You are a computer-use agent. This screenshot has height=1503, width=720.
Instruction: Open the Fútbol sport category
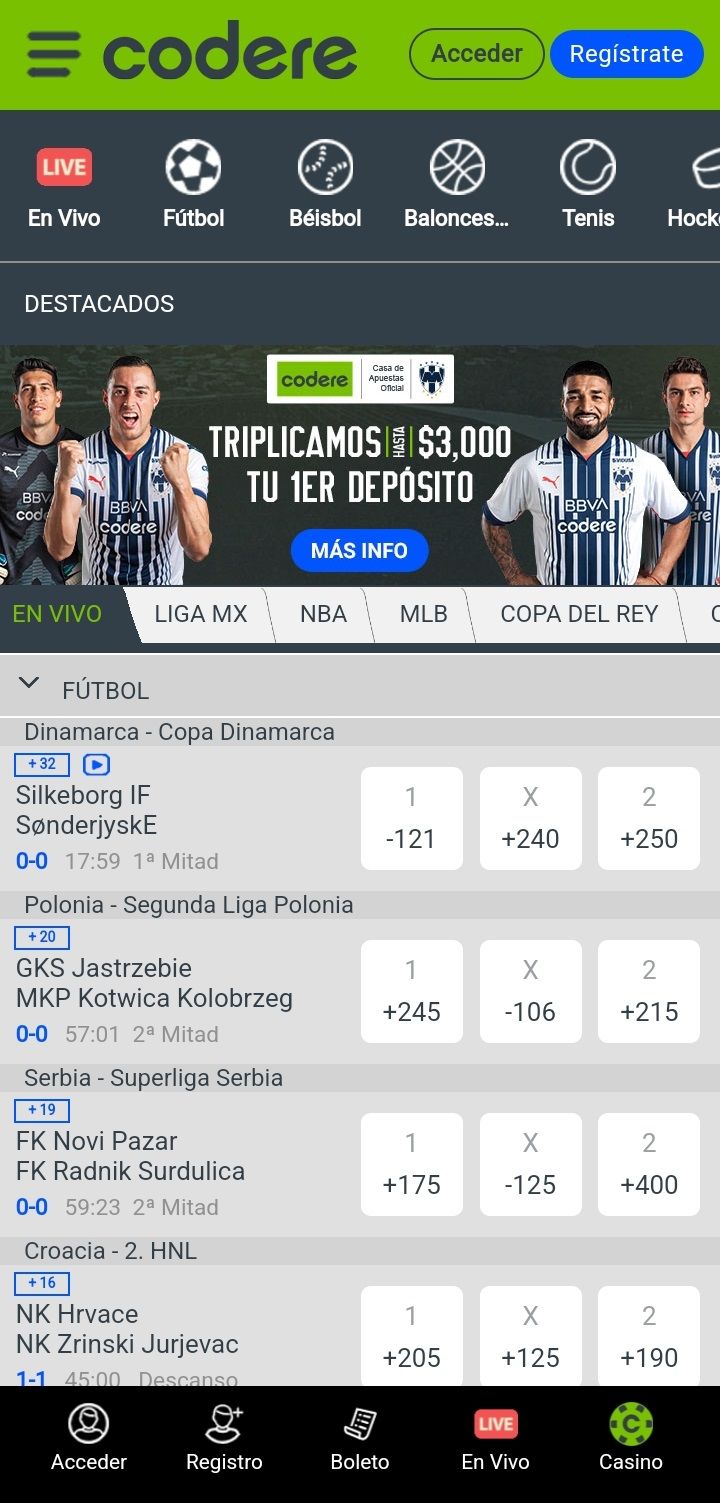[193, 185]
